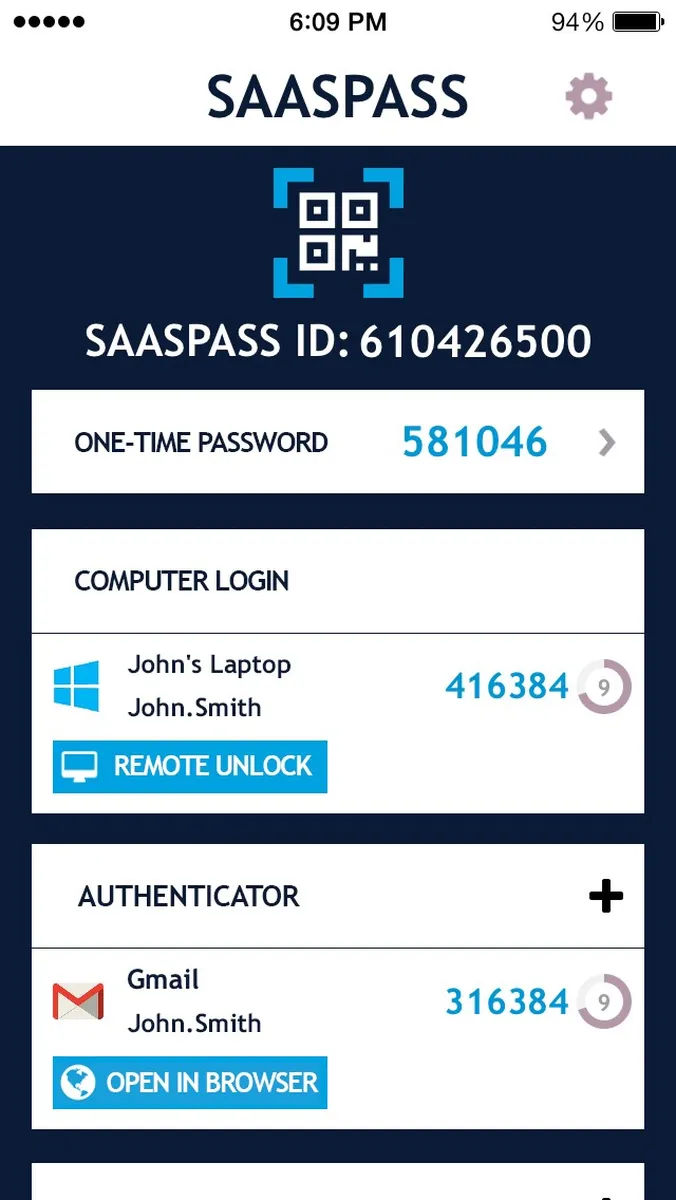Scan a code with the QR scanner

338,233
